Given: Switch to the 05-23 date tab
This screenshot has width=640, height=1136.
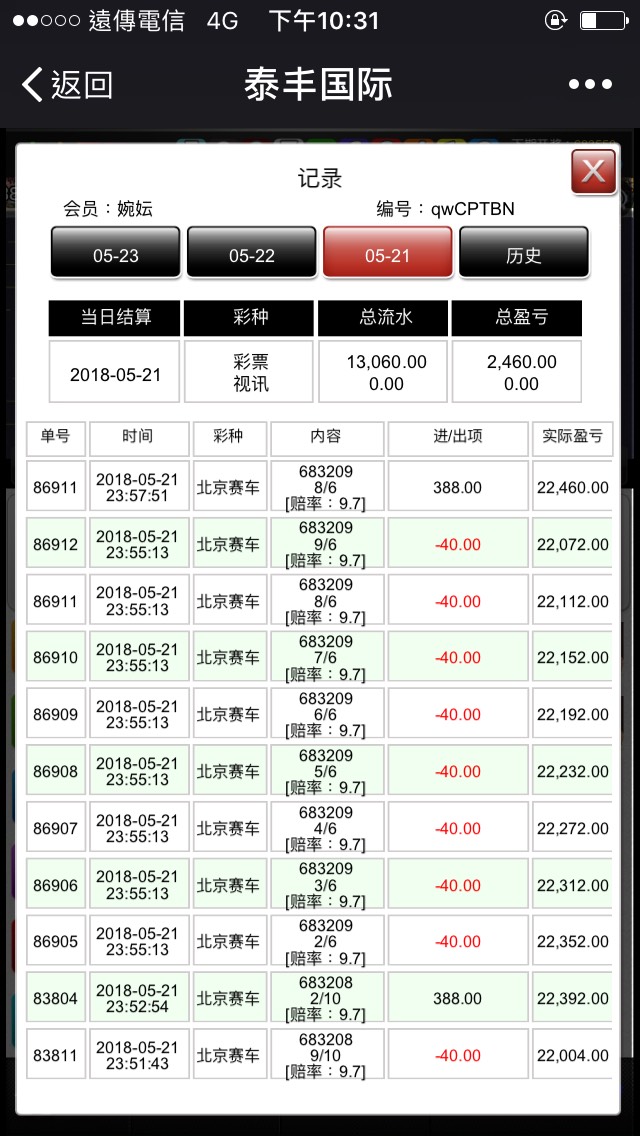Looking at the screenshot, I should (x=116, y=254).
